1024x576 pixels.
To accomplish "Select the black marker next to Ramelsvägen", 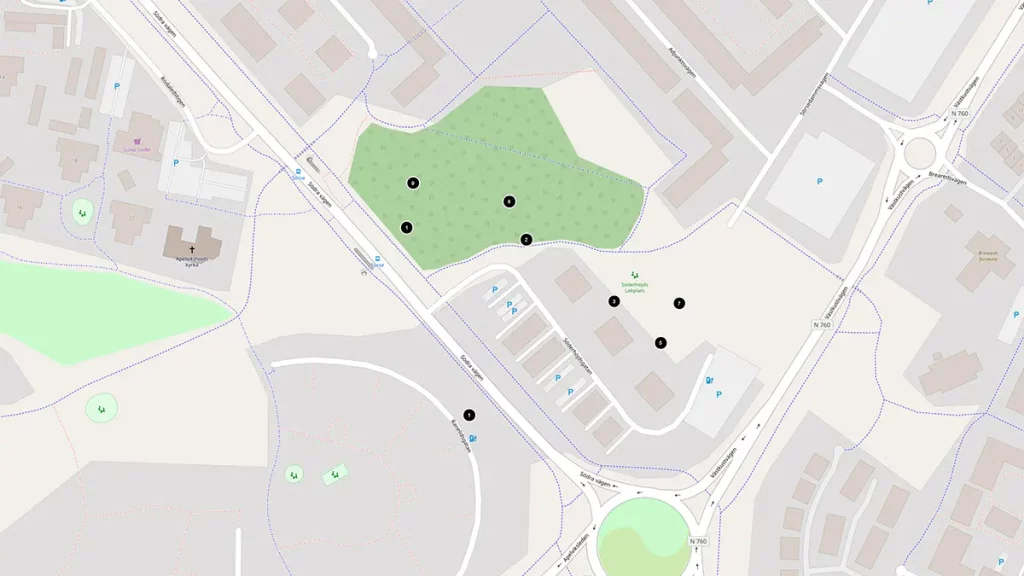I will pyautogui.click(x=469, y=415).
